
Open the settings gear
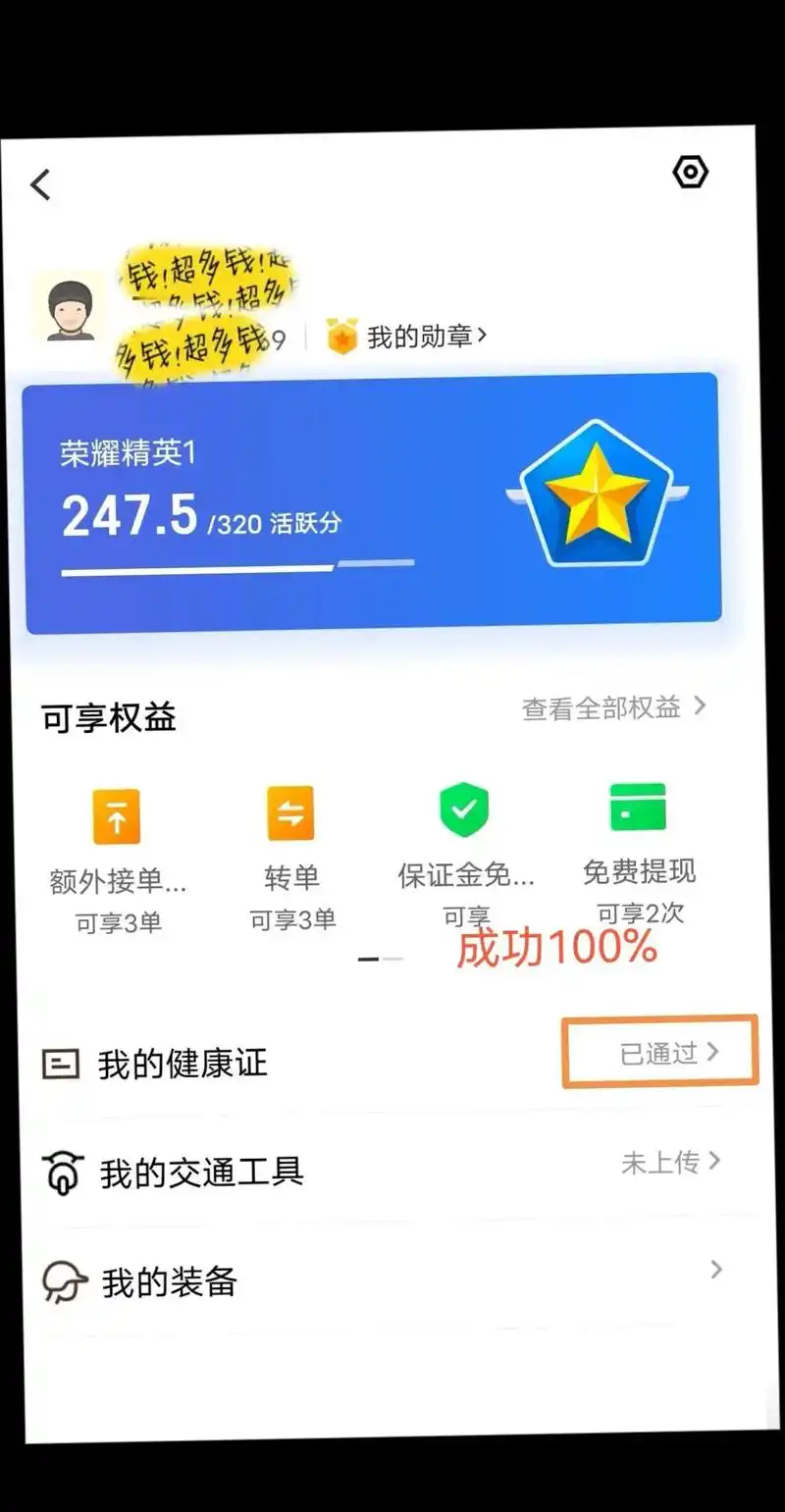pyautogui.click(x=691, y=172)
